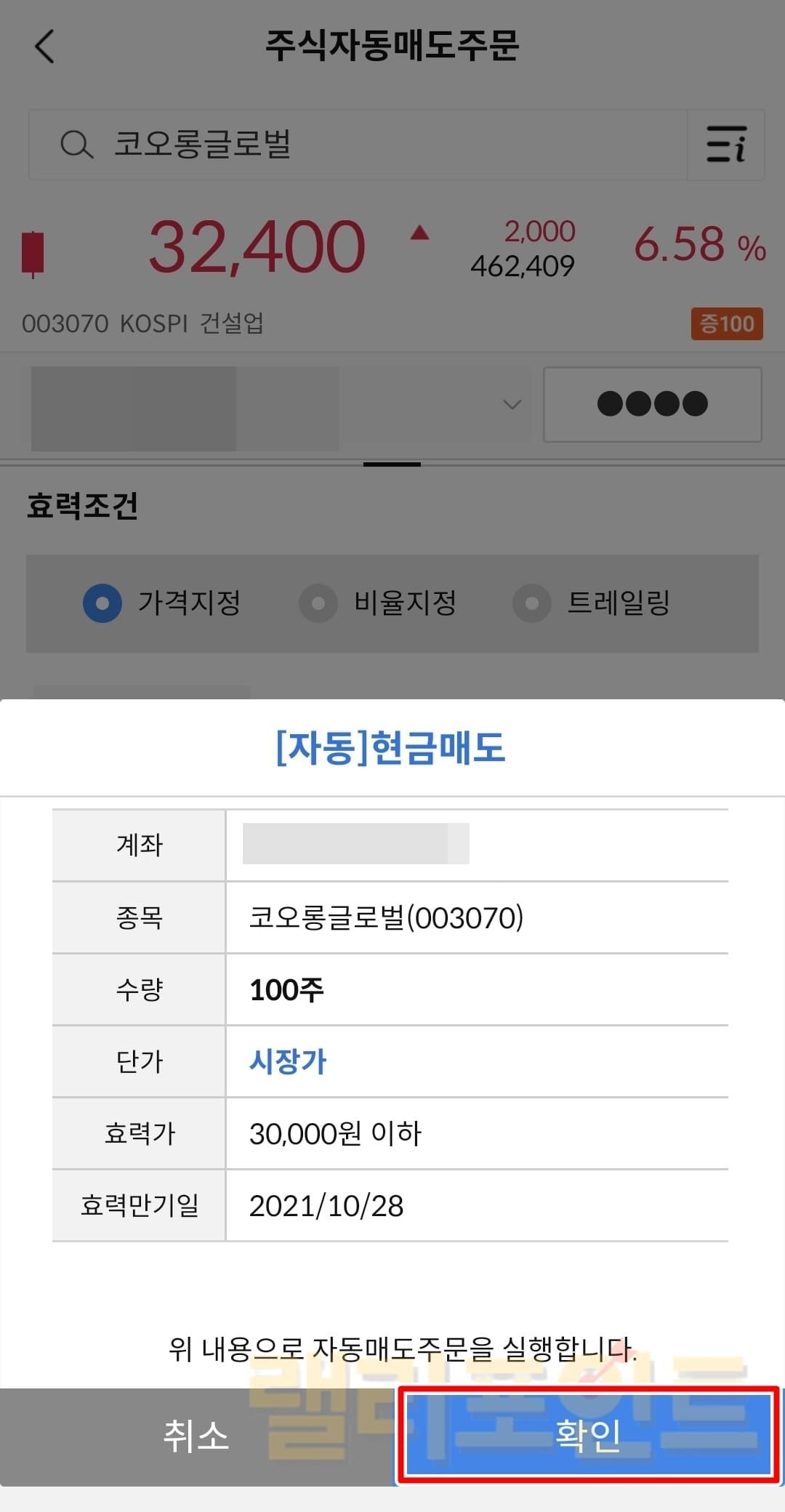Go back from 주식자동매도주문

tap(45, 47)
